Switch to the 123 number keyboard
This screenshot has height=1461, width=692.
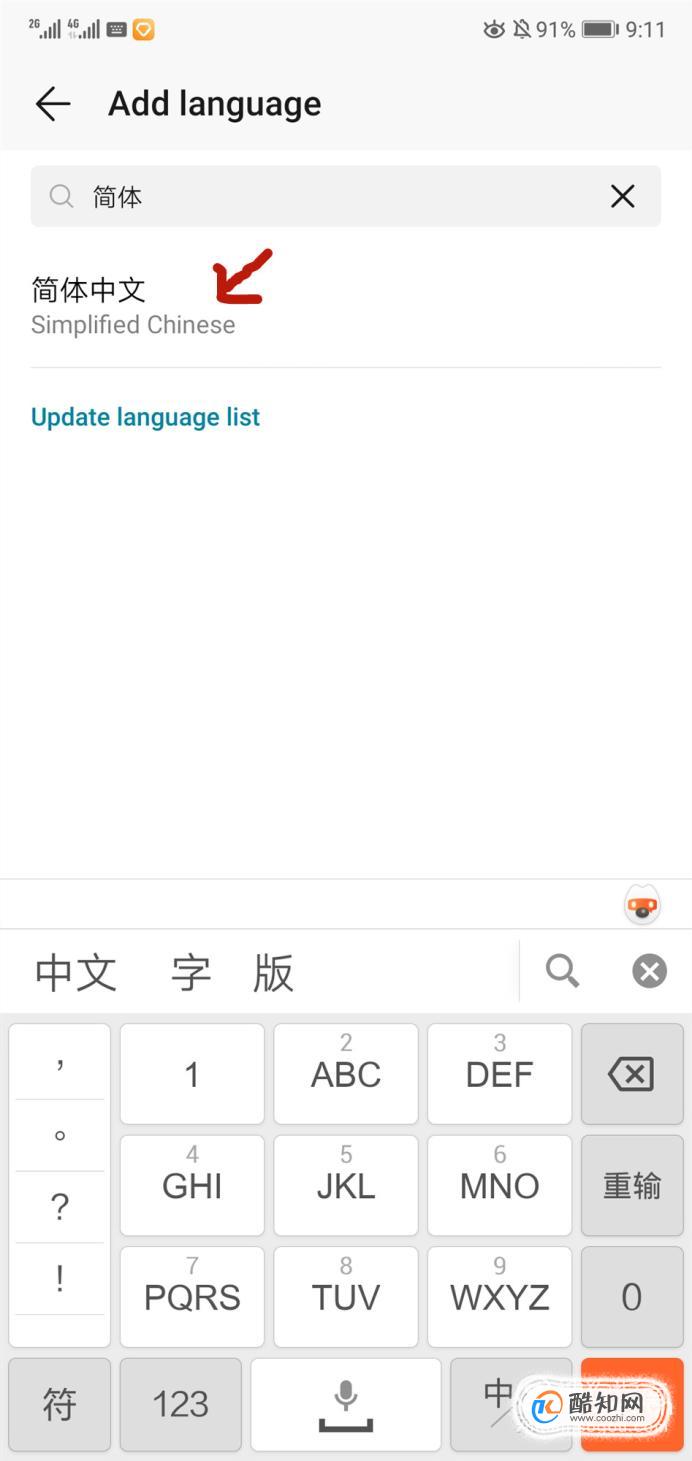[x=180, y=1404]
